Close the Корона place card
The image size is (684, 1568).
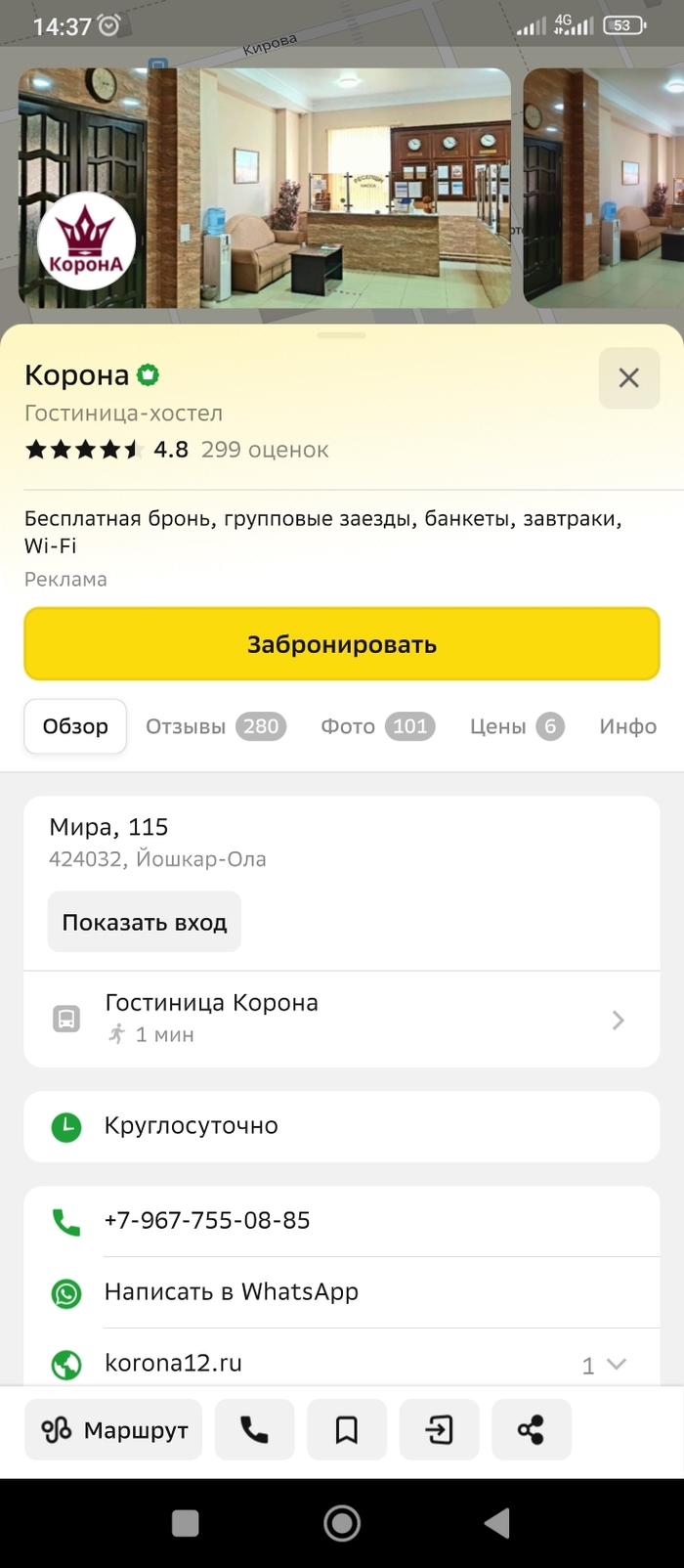click(628, 377)
